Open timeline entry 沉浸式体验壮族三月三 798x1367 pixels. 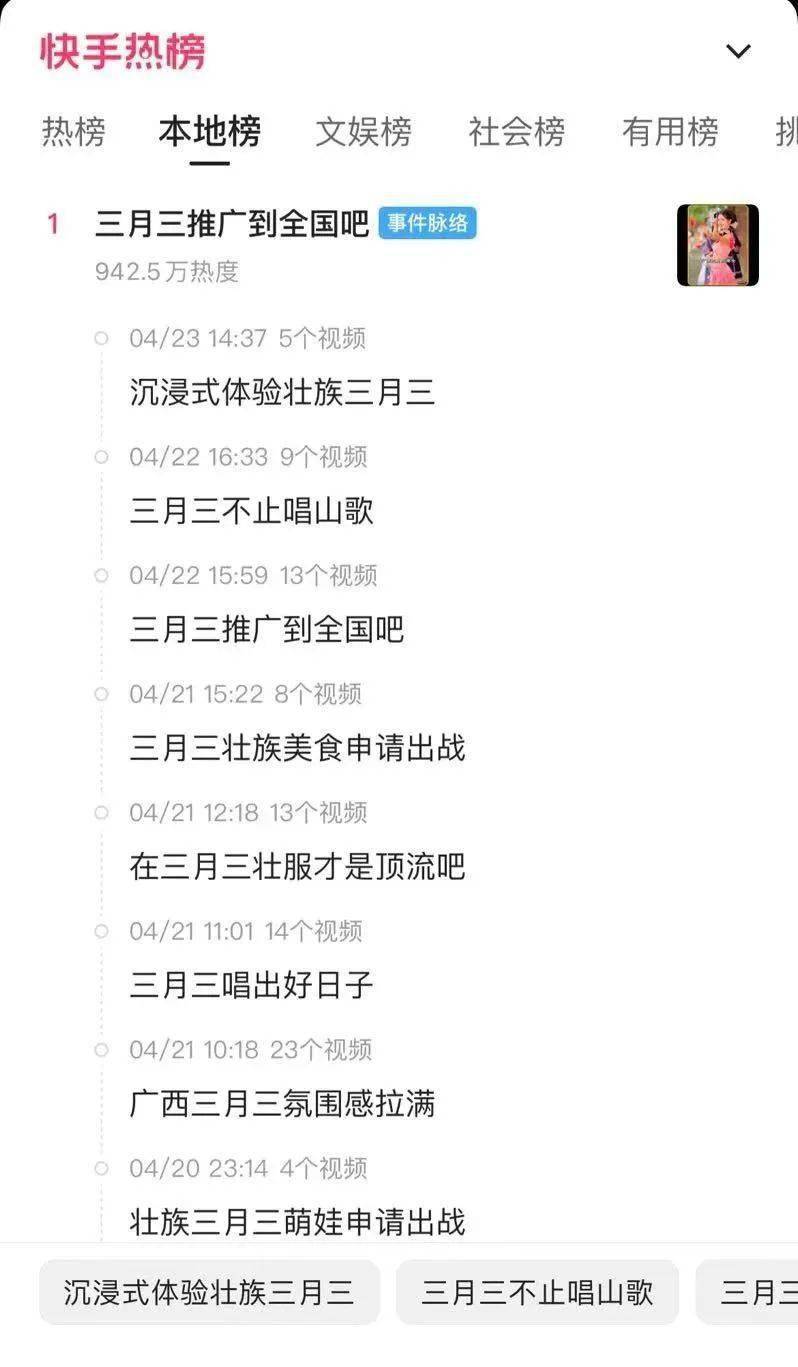[x=282, y=392]
